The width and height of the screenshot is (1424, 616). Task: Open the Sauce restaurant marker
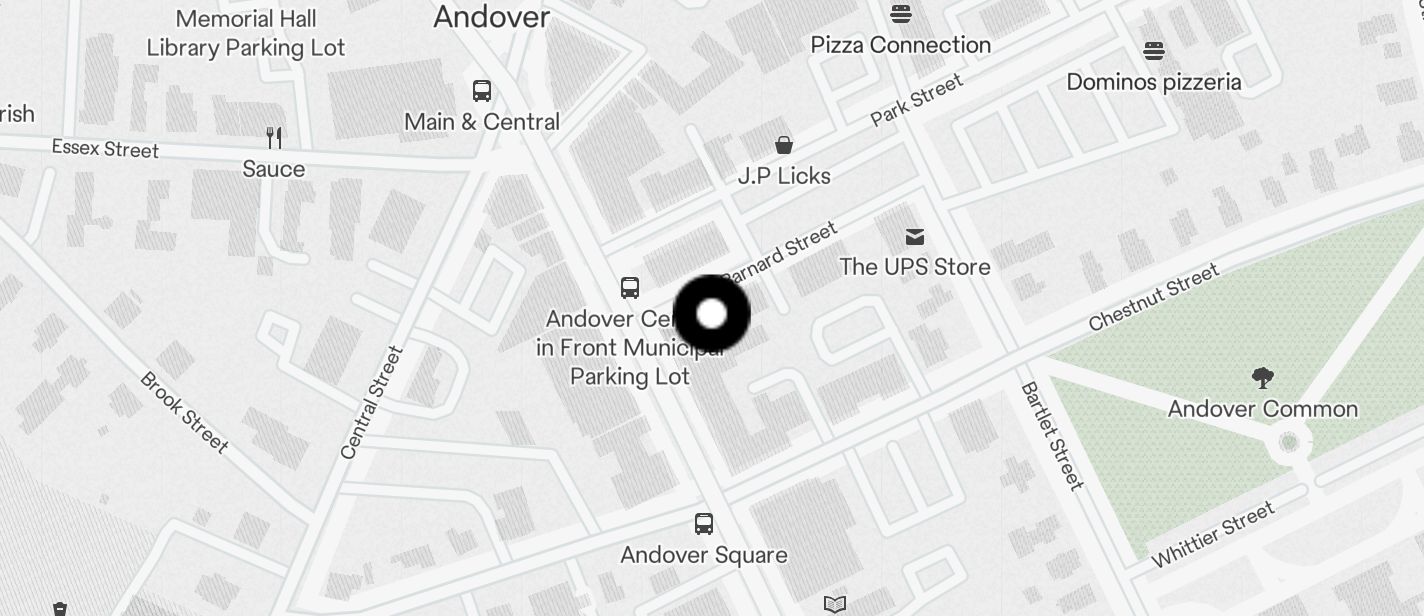pos(274,137)
